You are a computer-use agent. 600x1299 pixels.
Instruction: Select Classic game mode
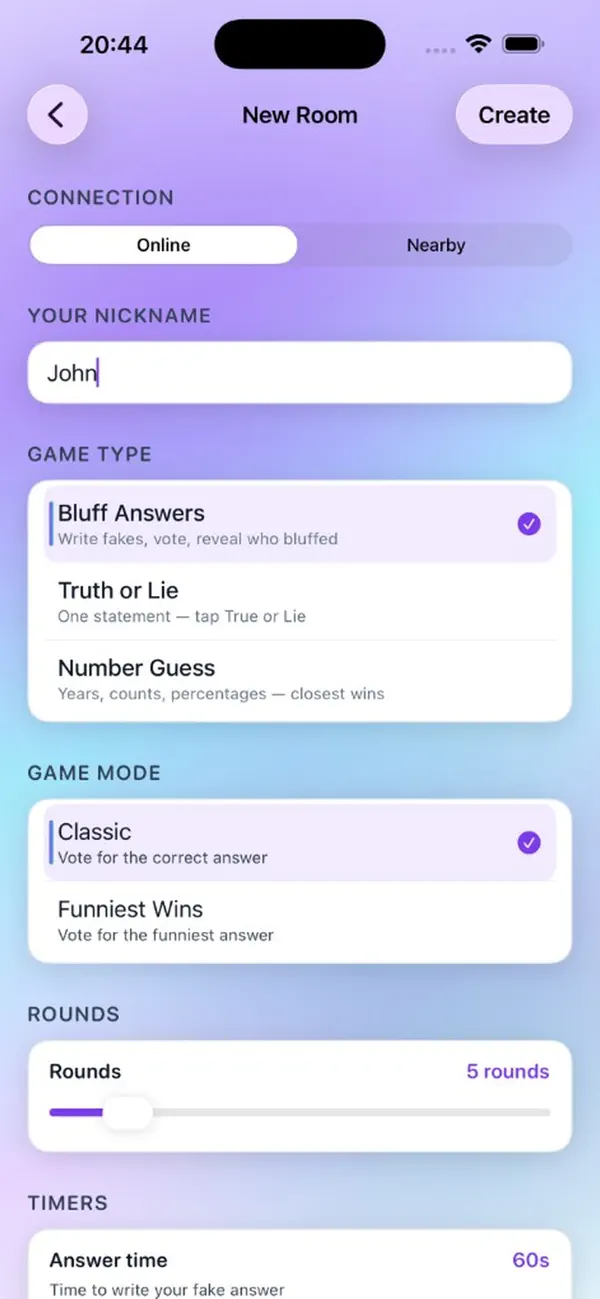click(300, 843)
